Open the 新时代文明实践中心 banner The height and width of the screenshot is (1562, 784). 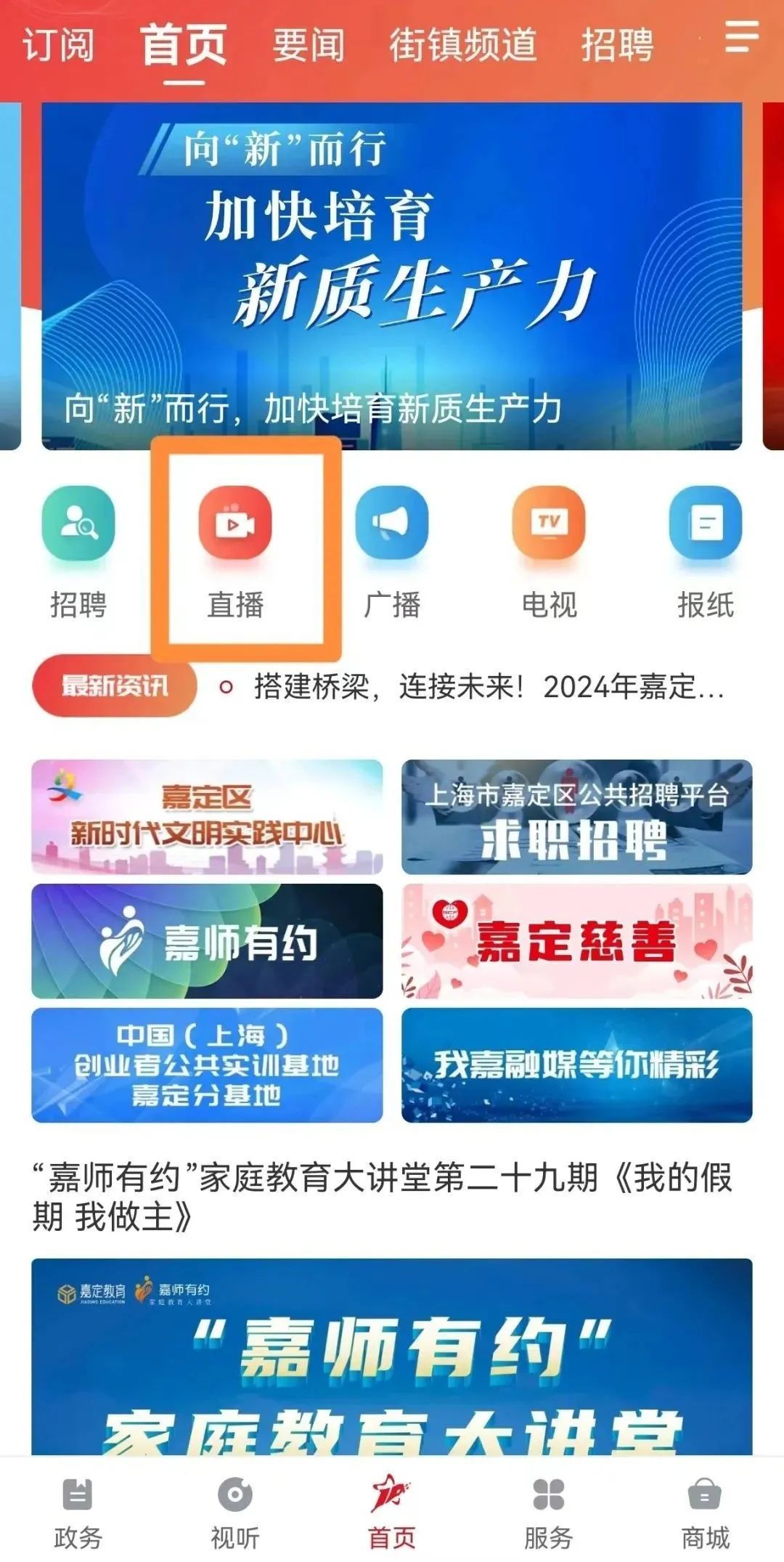(207, 816)
